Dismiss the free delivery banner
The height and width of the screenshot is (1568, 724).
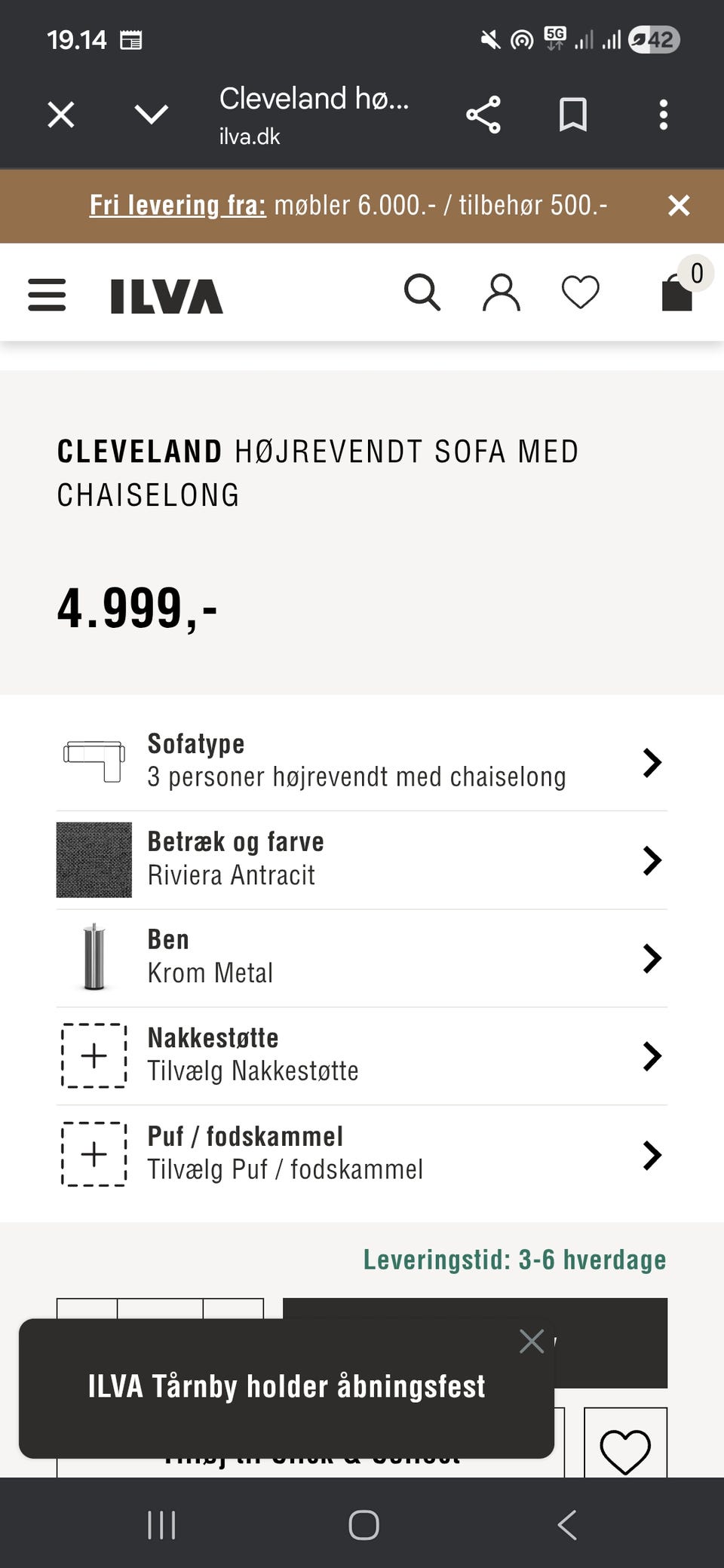click(678, 205)
